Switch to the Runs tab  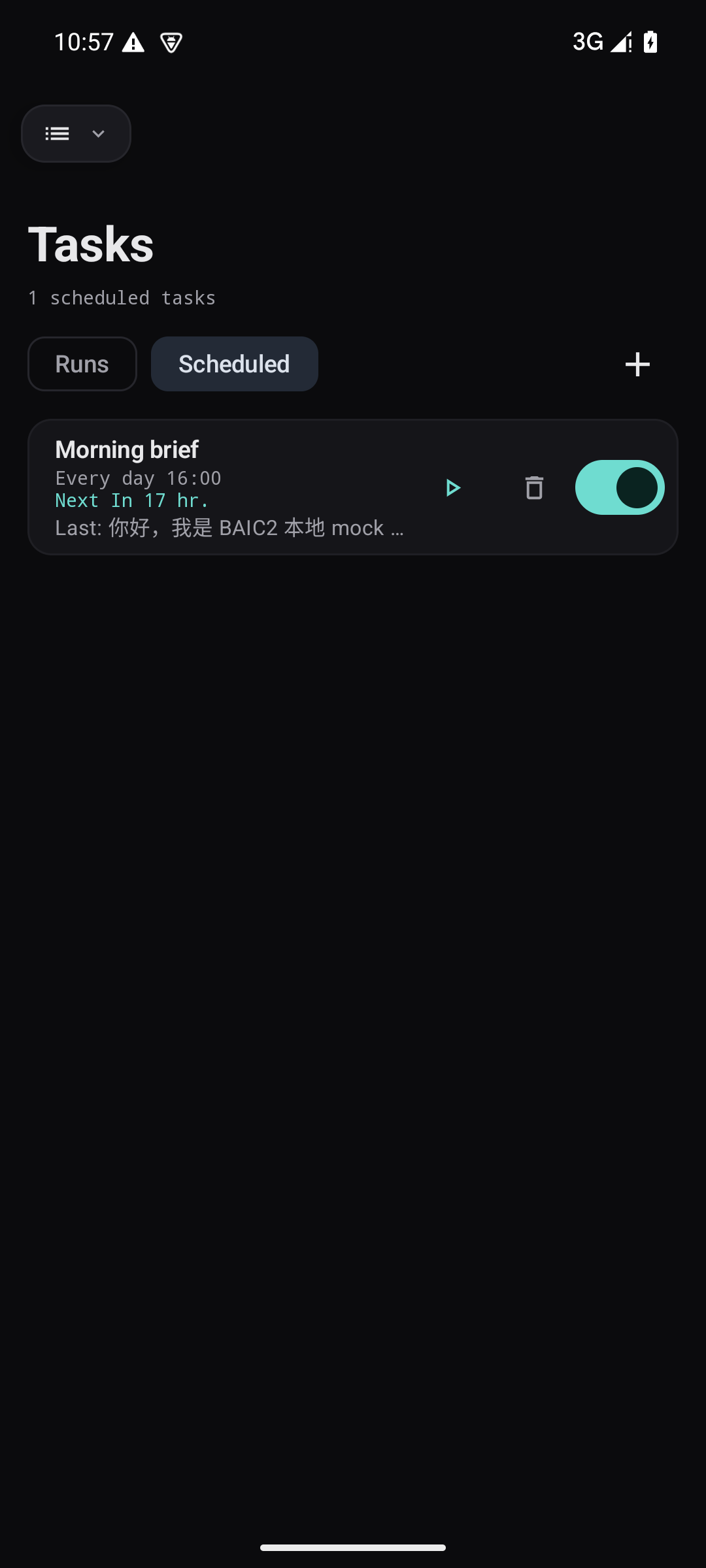pos(82,364)
